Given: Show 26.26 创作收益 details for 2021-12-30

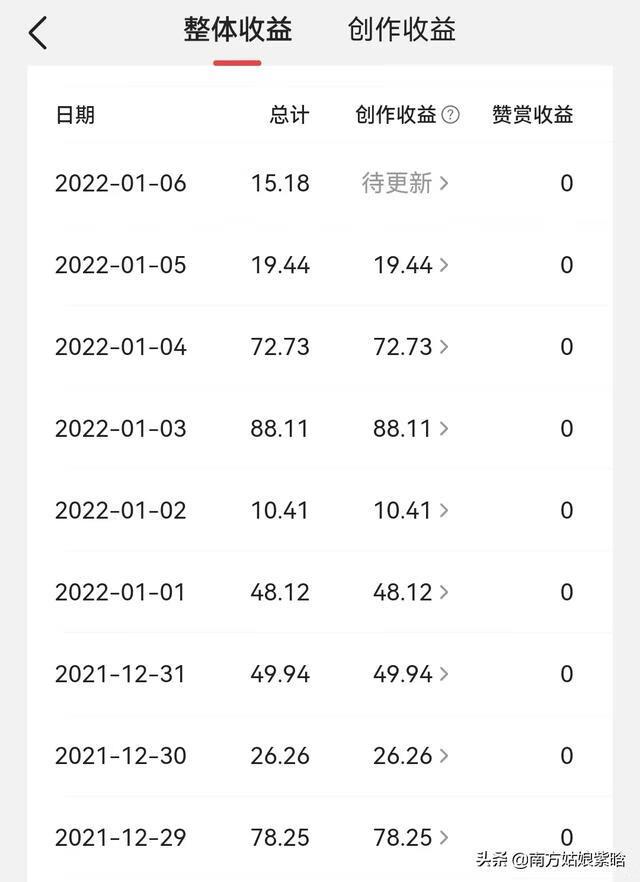Looking at the screenshot, I should 410,756.
